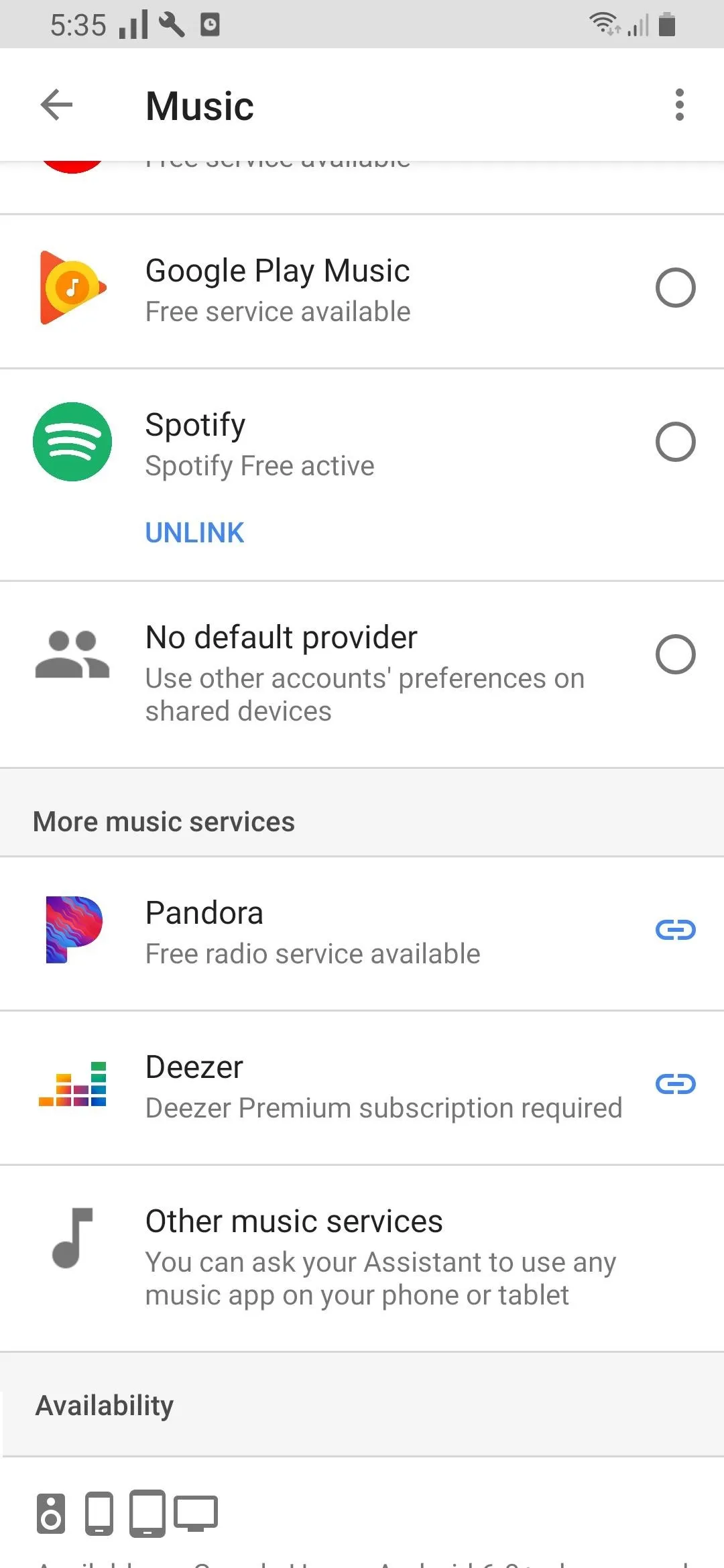Select the No default provider option
Screen dimensions: 724x1568
coord(675,654)
